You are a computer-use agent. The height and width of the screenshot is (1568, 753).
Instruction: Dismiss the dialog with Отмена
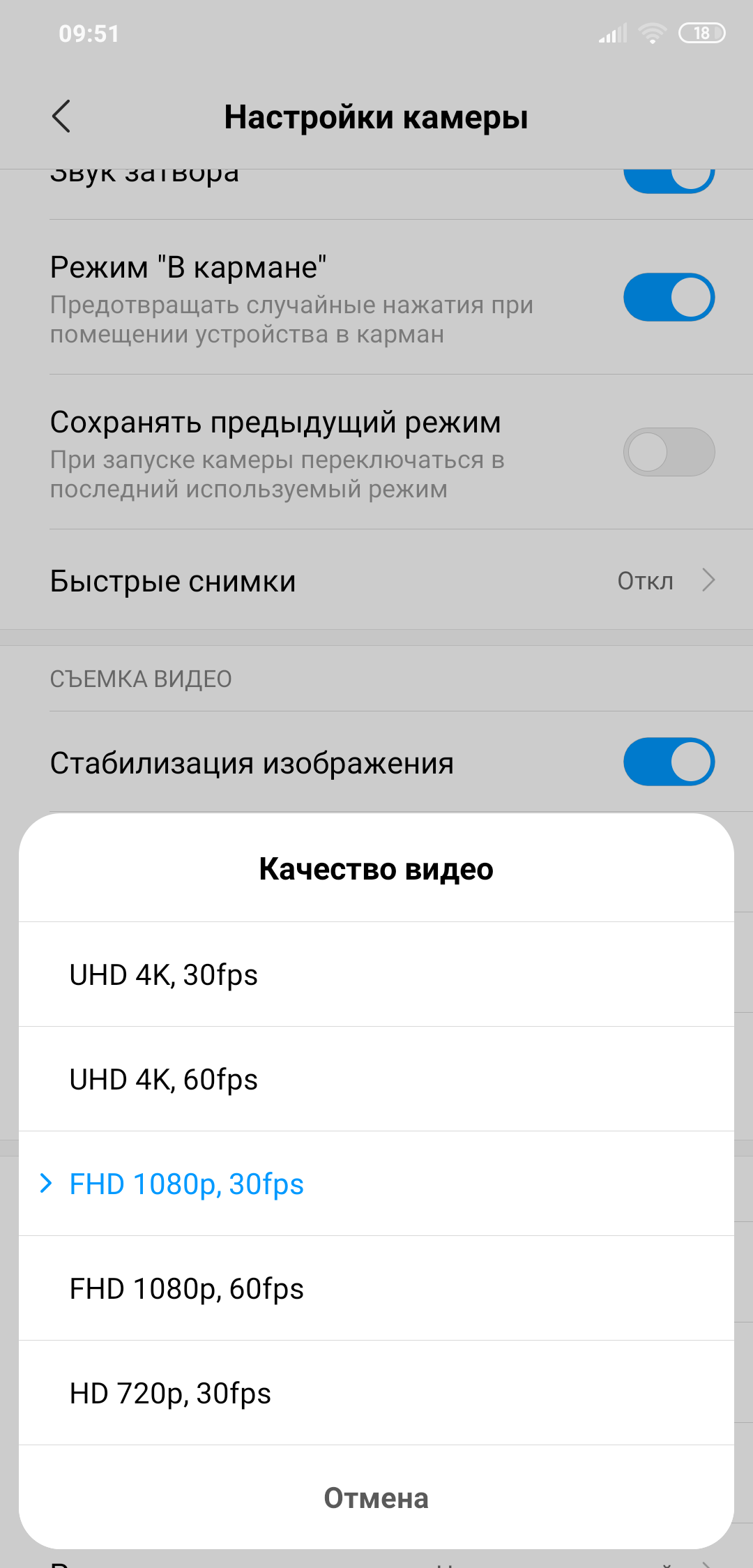point(376,1498)
